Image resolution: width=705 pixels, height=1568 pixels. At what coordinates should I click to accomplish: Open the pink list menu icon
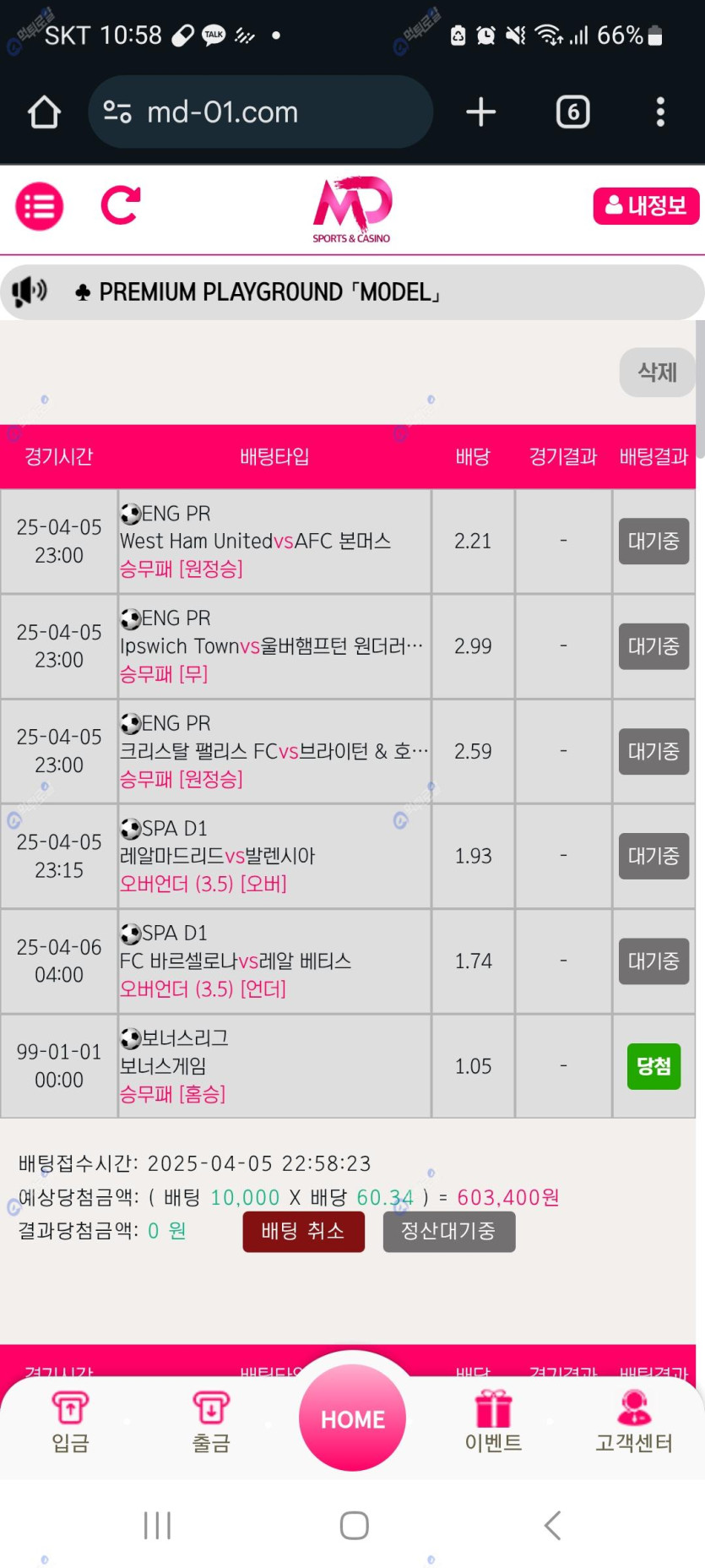tap(40, 206)
